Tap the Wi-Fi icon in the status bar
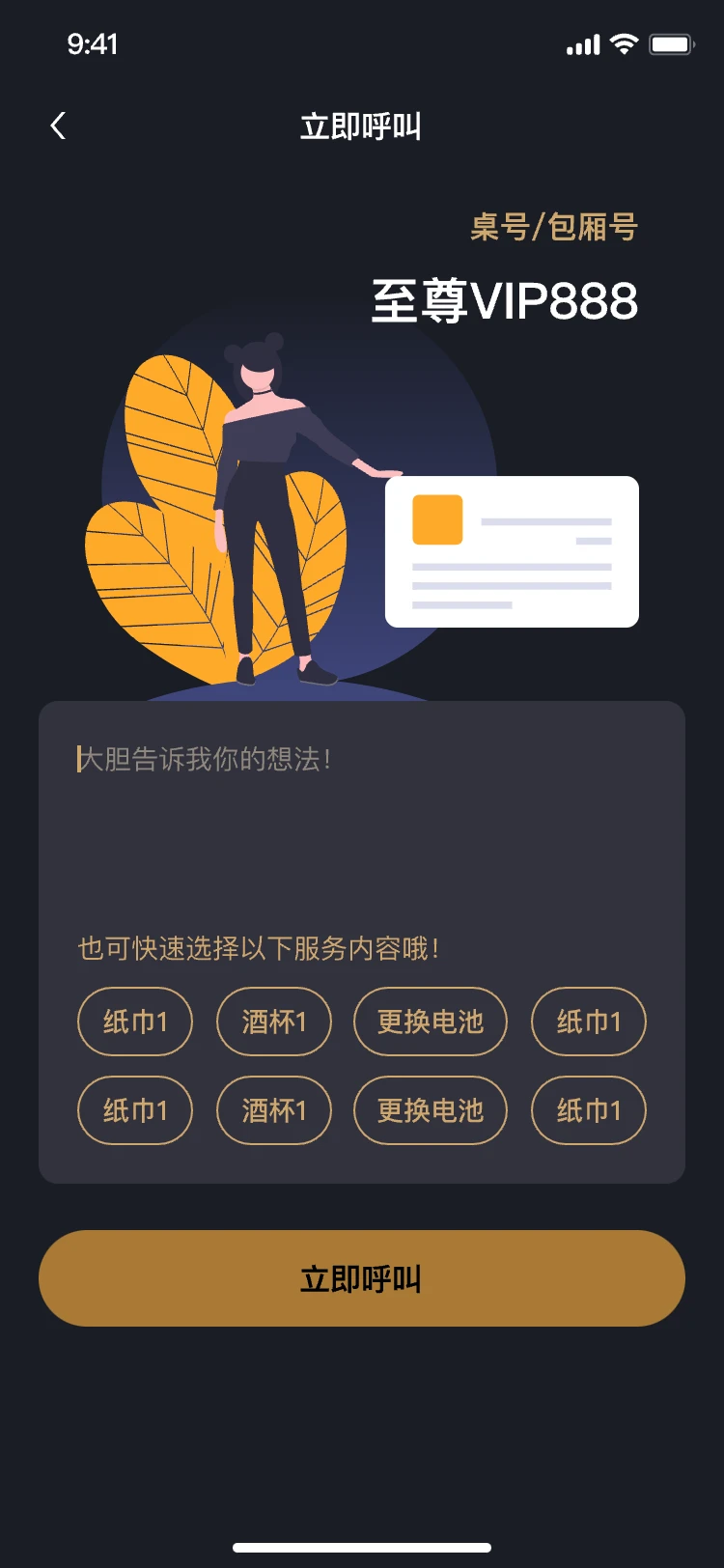 [624, 43]
